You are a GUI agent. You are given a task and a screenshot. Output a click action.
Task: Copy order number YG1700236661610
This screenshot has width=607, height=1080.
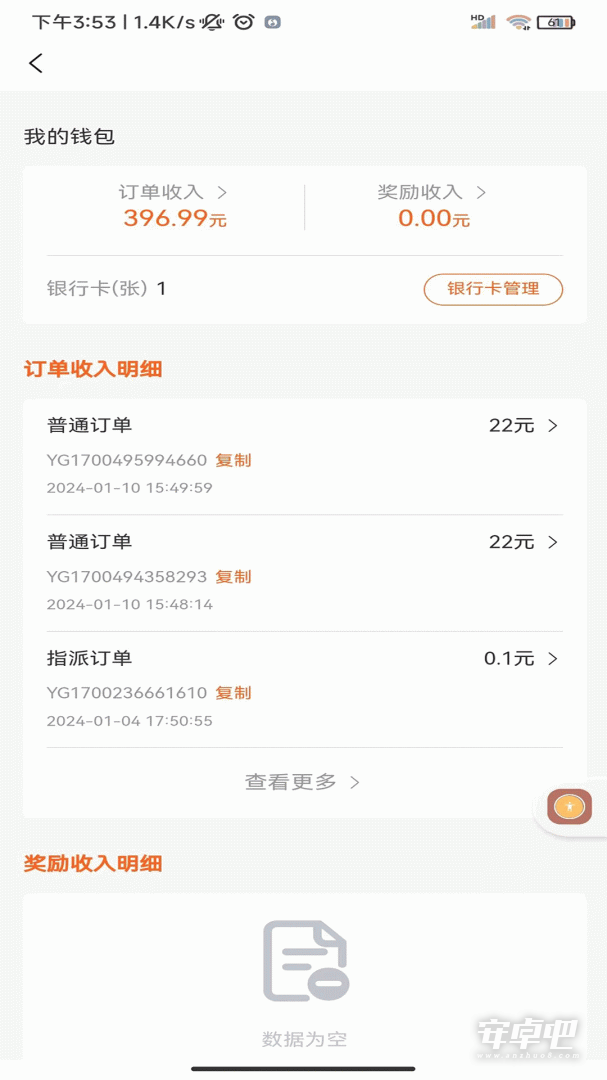point(234,693)
